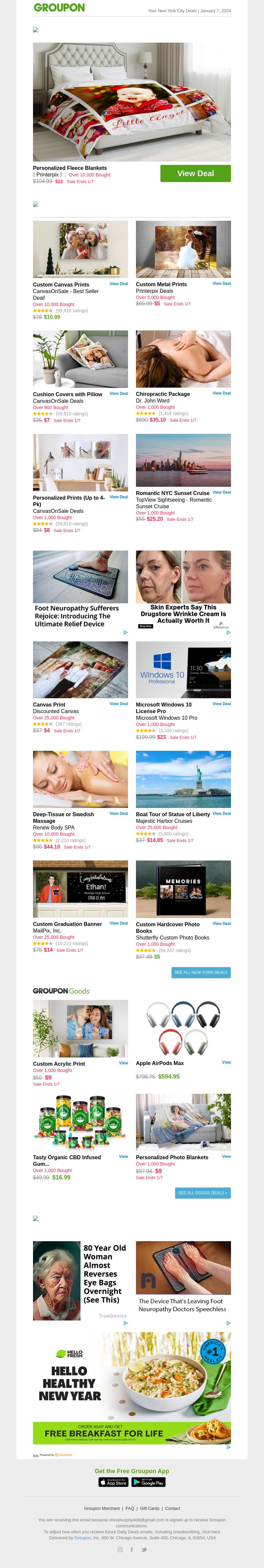Screen dimensions: 264x1568
Task: Open the Romantic NYC Sunset Cruise image
Action: [183, 460]
